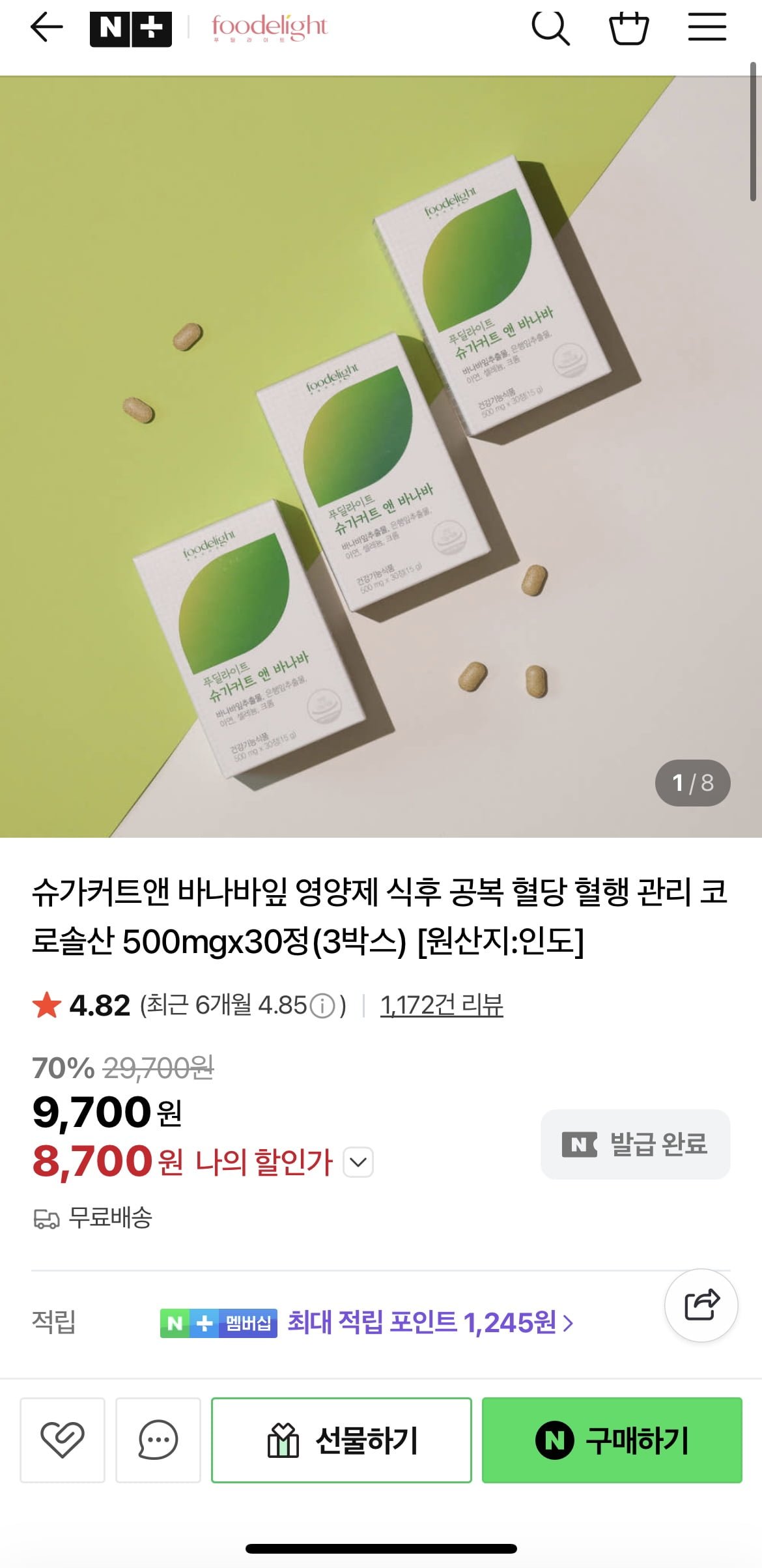This screenshot has width=762, height=1568.
Task: Tap the 발급 완료 coupon button
Action: pos(635,1144)
